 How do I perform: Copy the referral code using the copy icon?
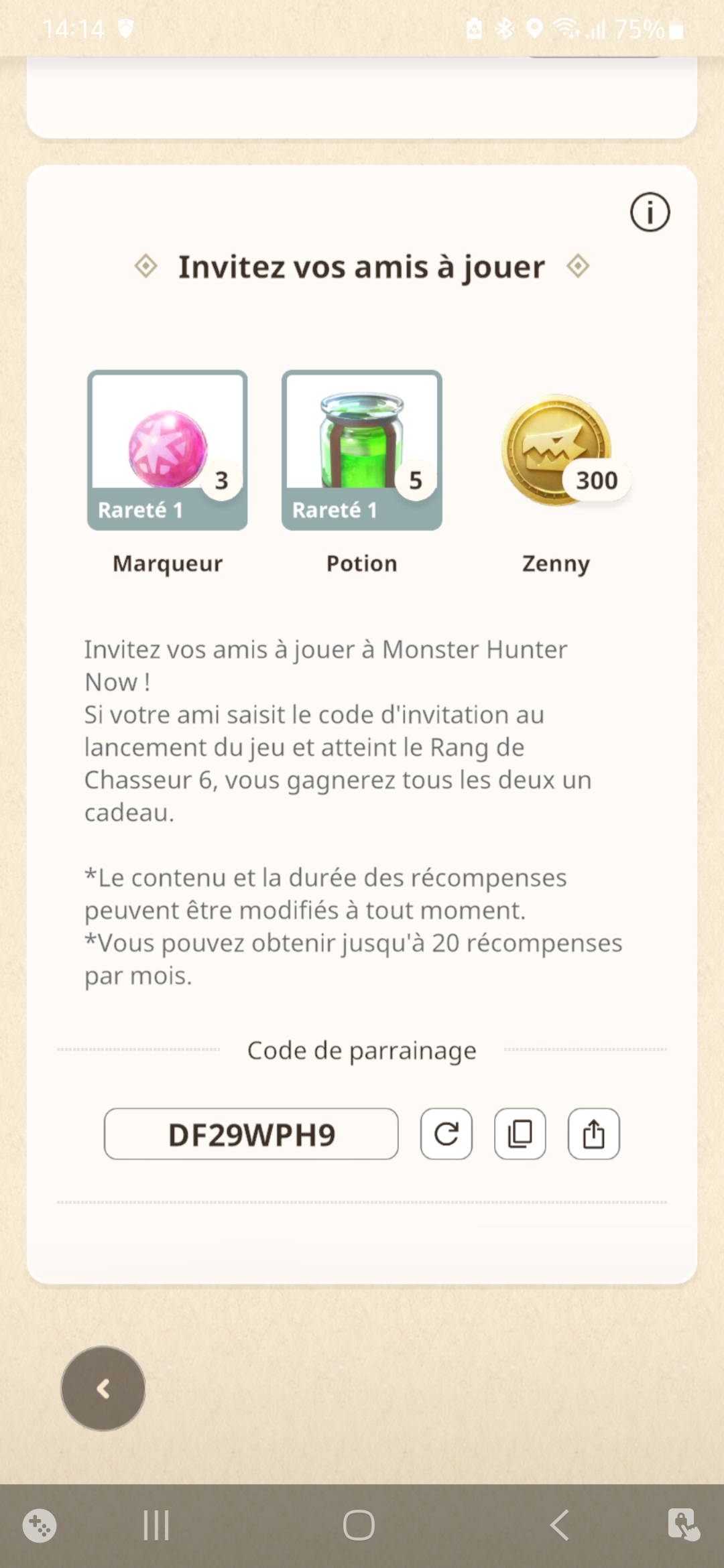[x=520, y=1134]
